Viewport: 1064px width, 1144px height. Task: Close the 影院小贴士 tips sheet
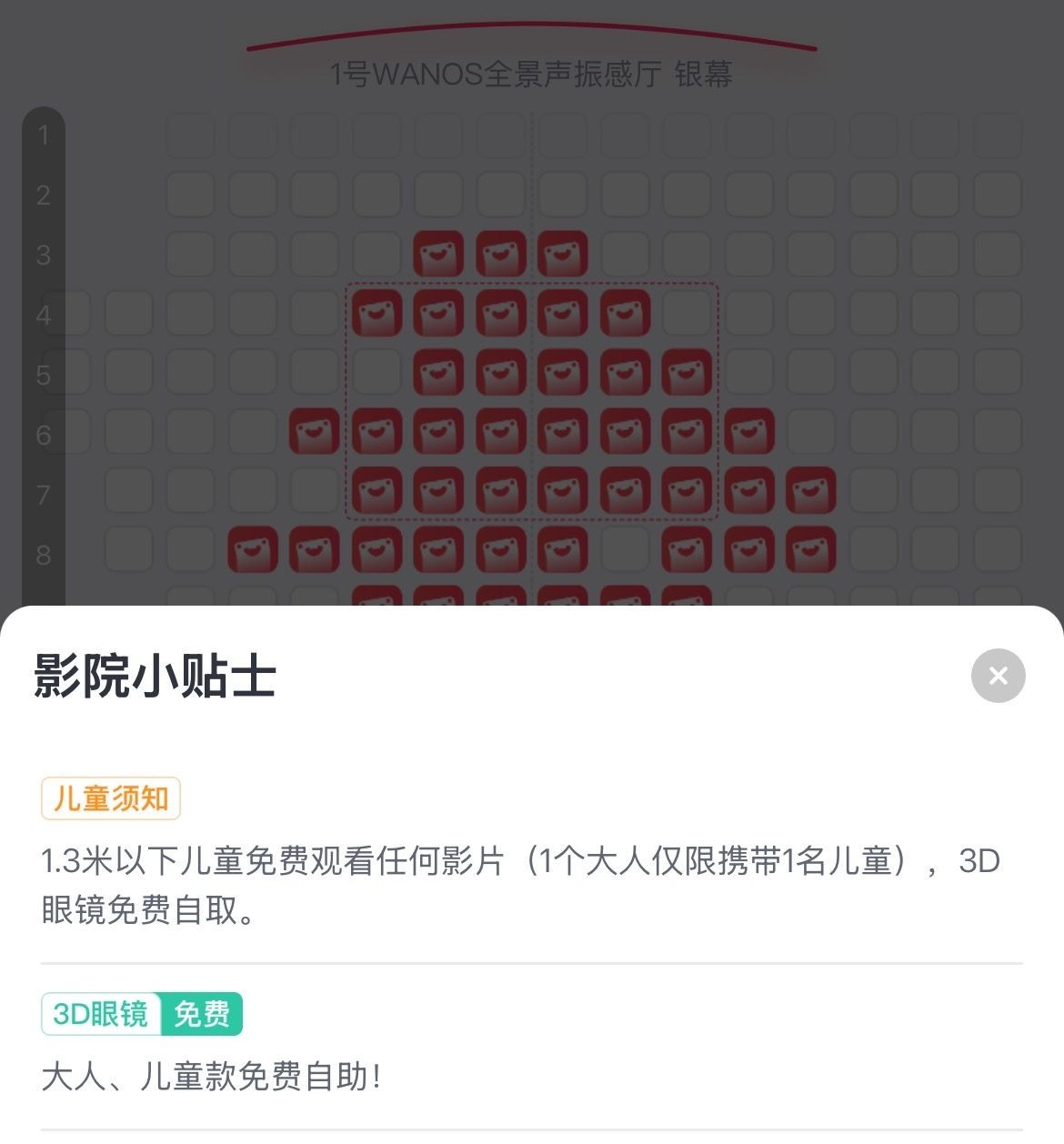coord(998,676)
